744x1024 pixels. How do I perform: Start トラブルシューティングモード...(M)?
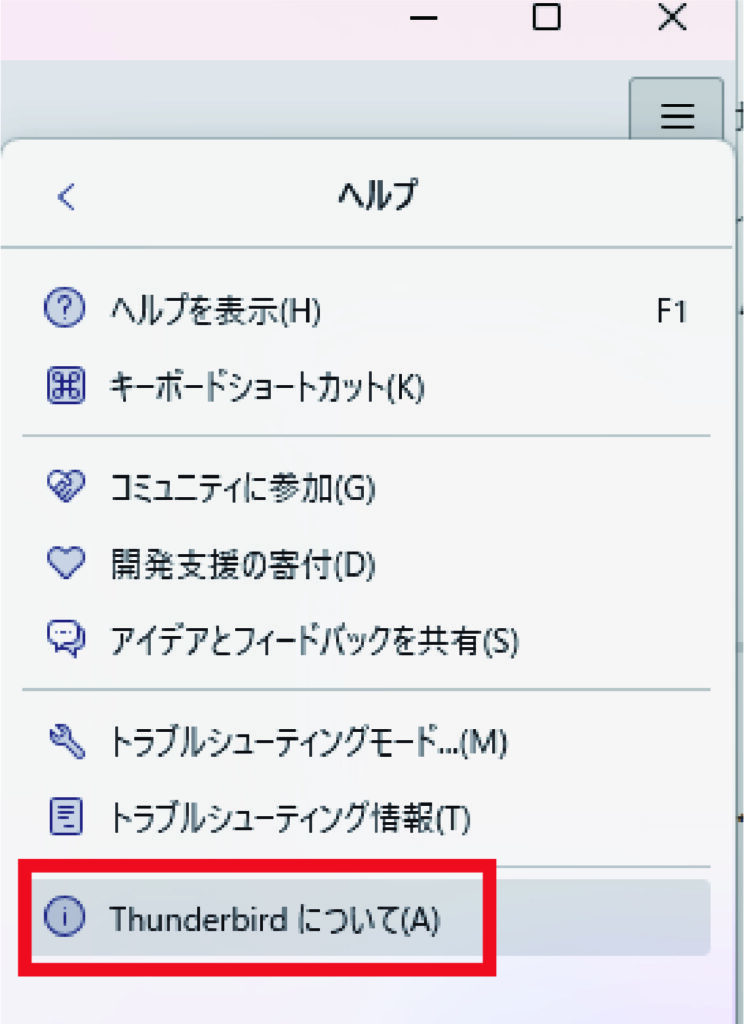point(309,743)
